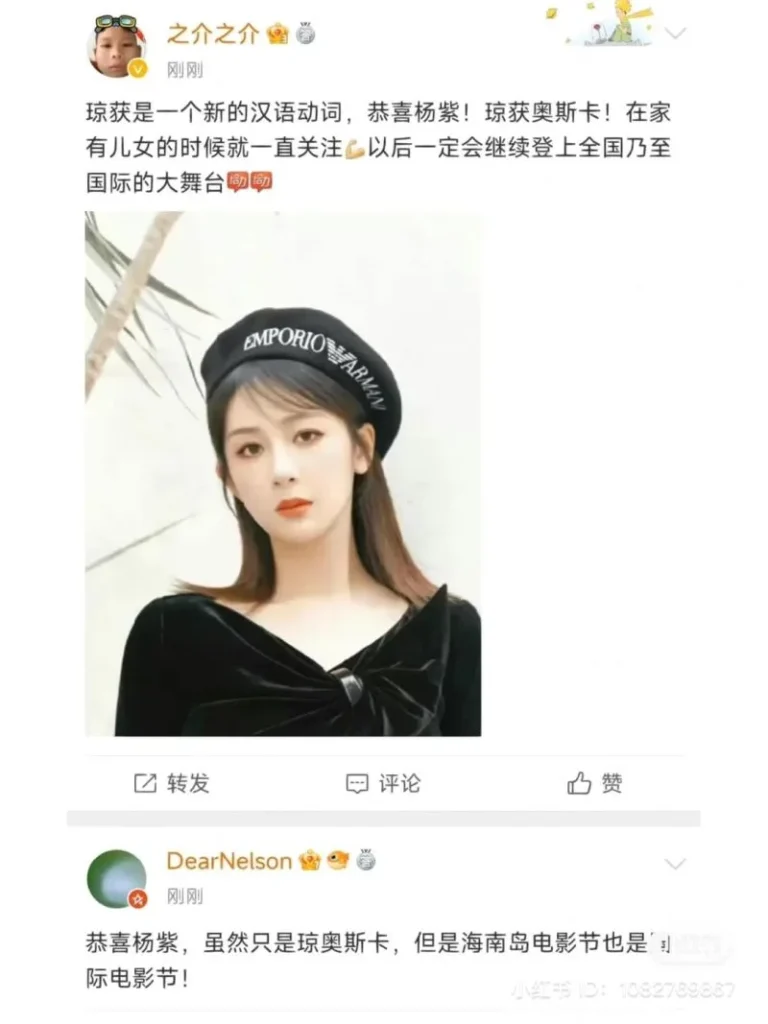This screenshot has height=1024, width=768.
Task: Open the attached photo in 之介之介's post
Action: [x=282, y=474]
